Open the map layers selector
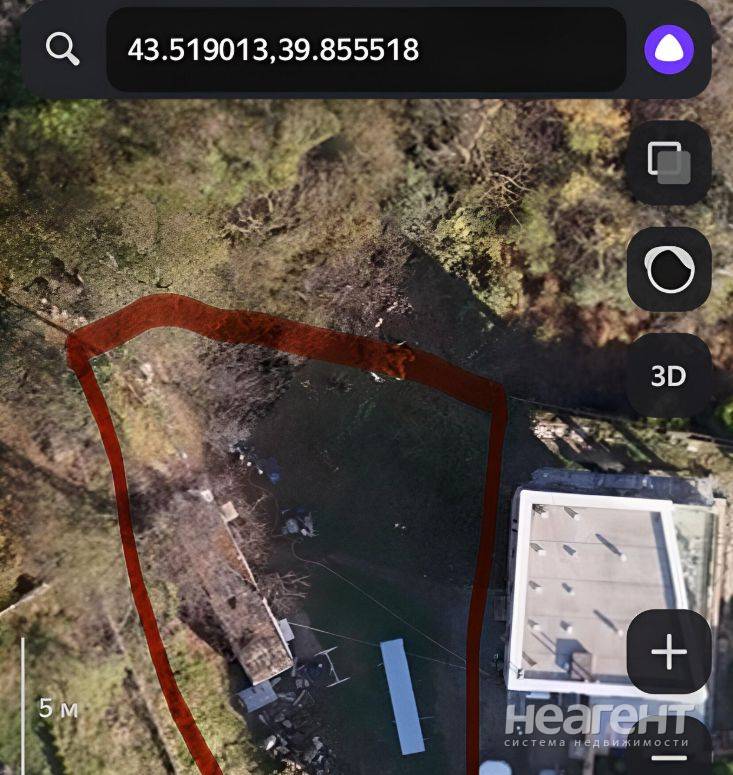This screenshot has height=775, width=733. pos(668,162)
